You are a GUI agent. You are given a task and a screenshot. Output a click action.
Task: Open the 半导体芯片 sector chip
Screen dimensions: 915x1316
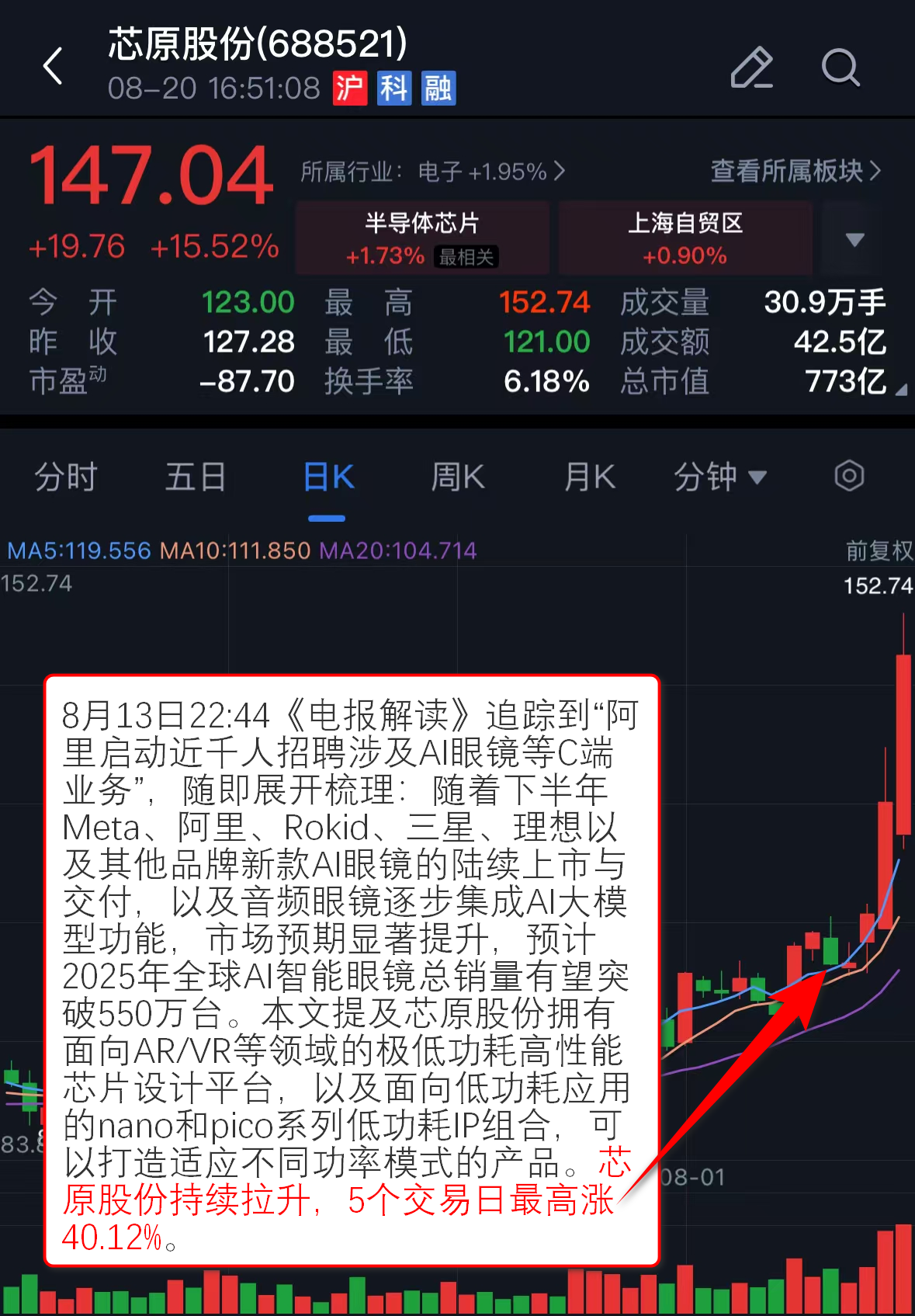point(422,238)
